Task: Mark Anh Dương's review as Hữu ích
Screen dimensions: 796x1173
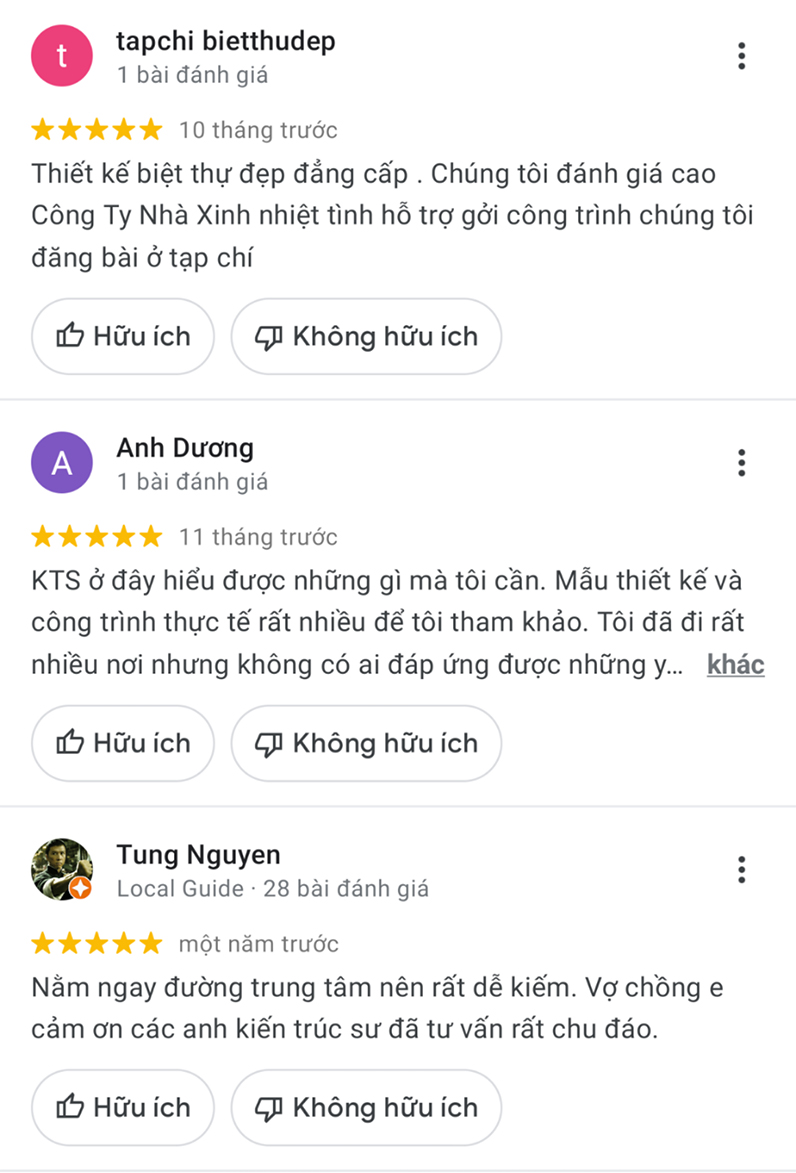Action: 123,743
